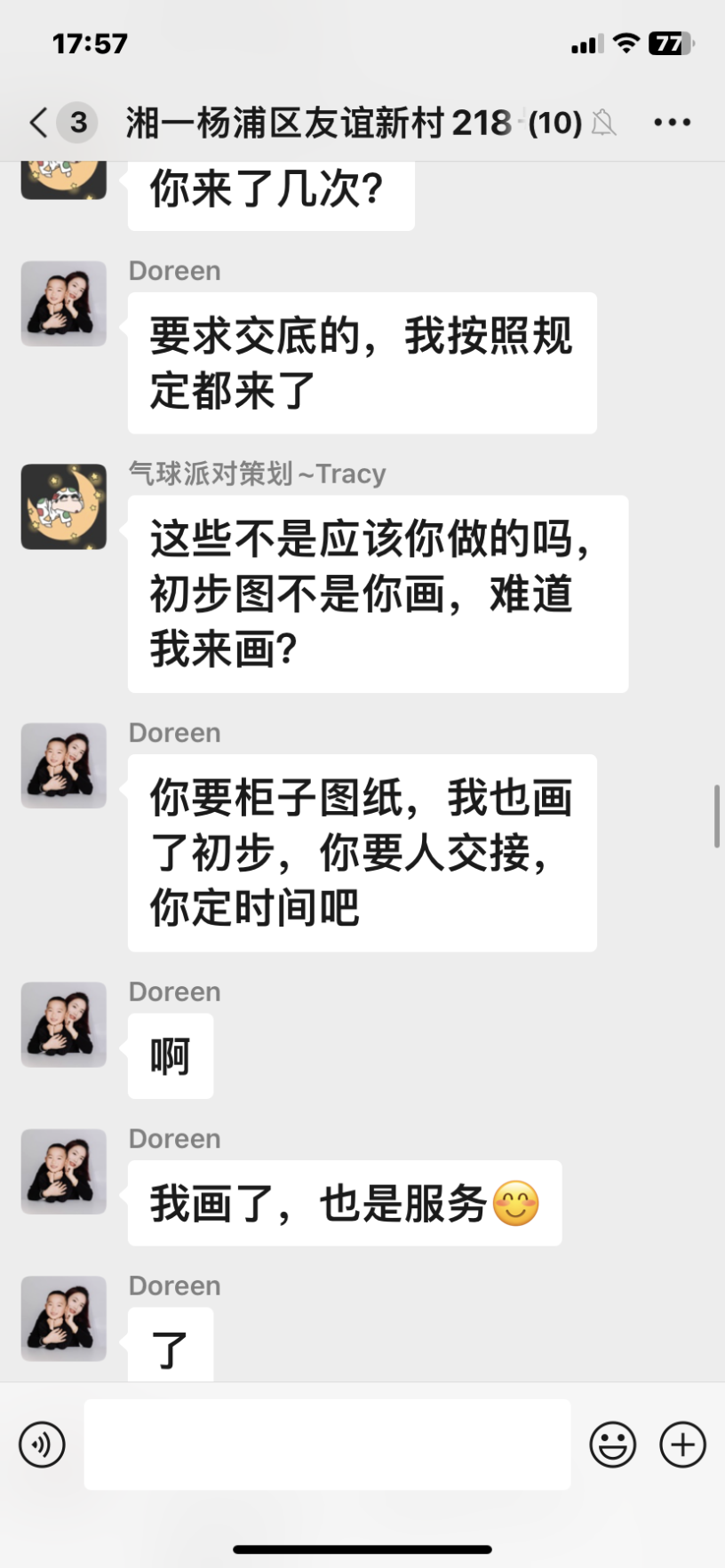
Task: Open the plus attachments menu
Action: [682, 1445]
